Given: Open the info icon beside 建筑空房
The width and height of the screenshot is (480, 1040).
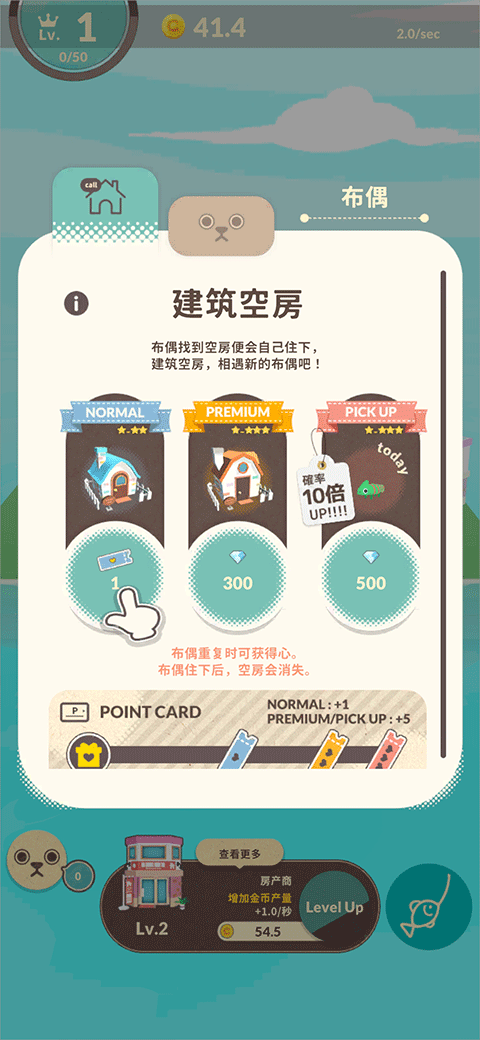Looking at the screenshot, I should tap(76, 304).
